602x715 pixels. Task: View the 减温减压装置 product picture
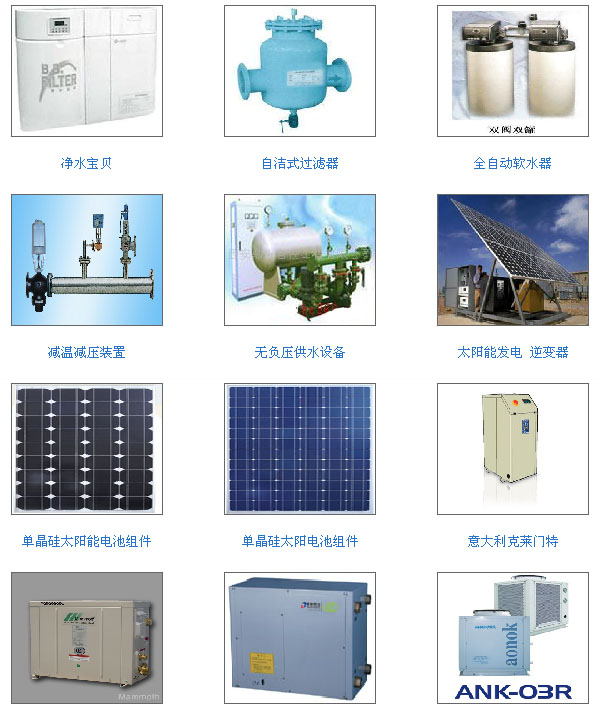[86, 260]
